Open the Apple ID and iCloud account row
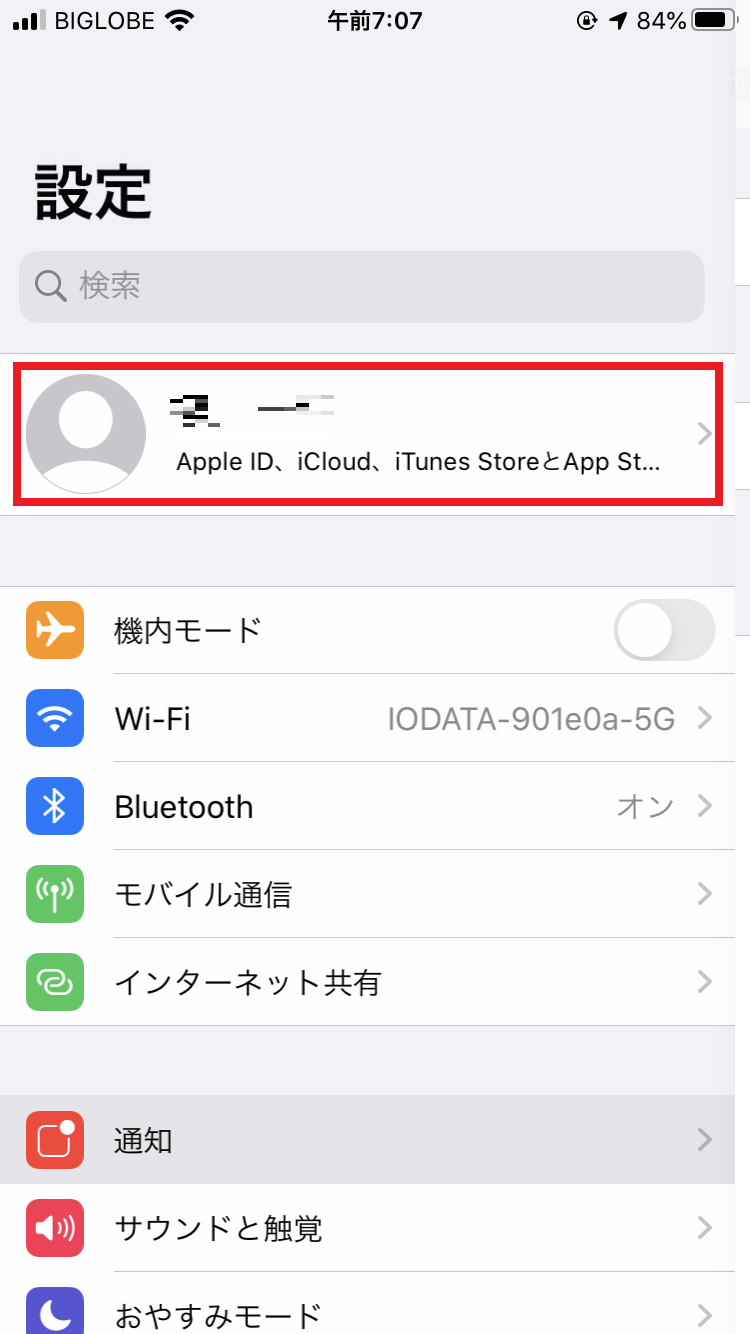750x1334 pixels. pyautogui.click(x=367, y=434)
